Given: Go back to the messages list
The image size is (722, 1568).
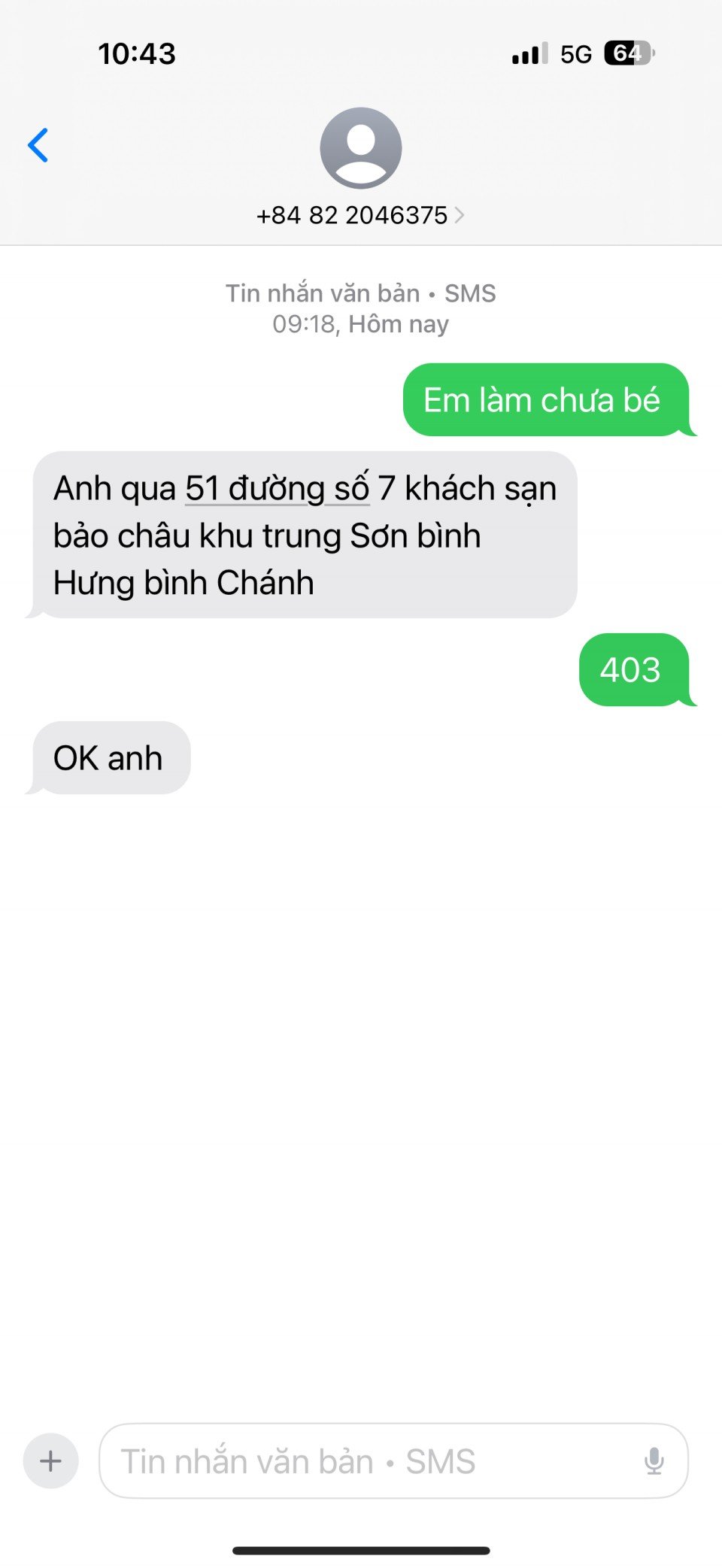Looking at the screenshot, I should coord(38,145).
